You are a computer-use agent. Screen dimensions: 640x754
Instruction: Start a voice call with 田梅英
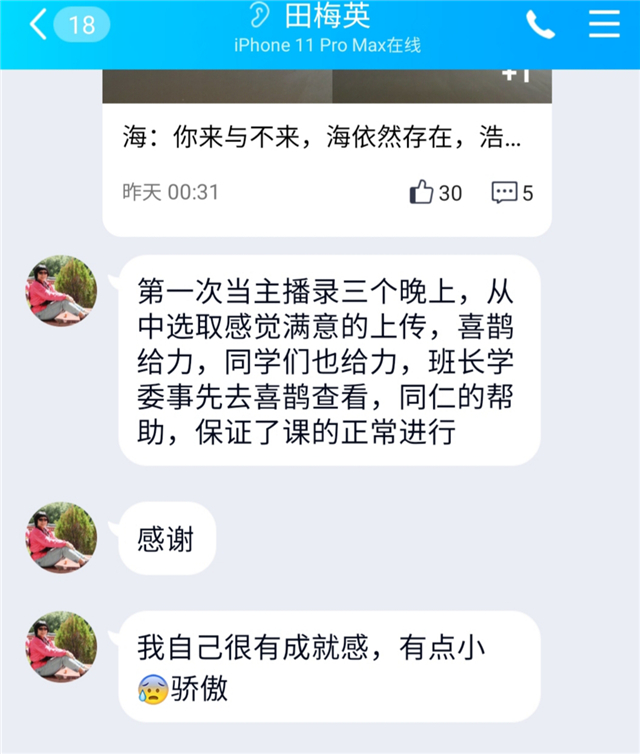pyautogui.click(x=540, y=24)
